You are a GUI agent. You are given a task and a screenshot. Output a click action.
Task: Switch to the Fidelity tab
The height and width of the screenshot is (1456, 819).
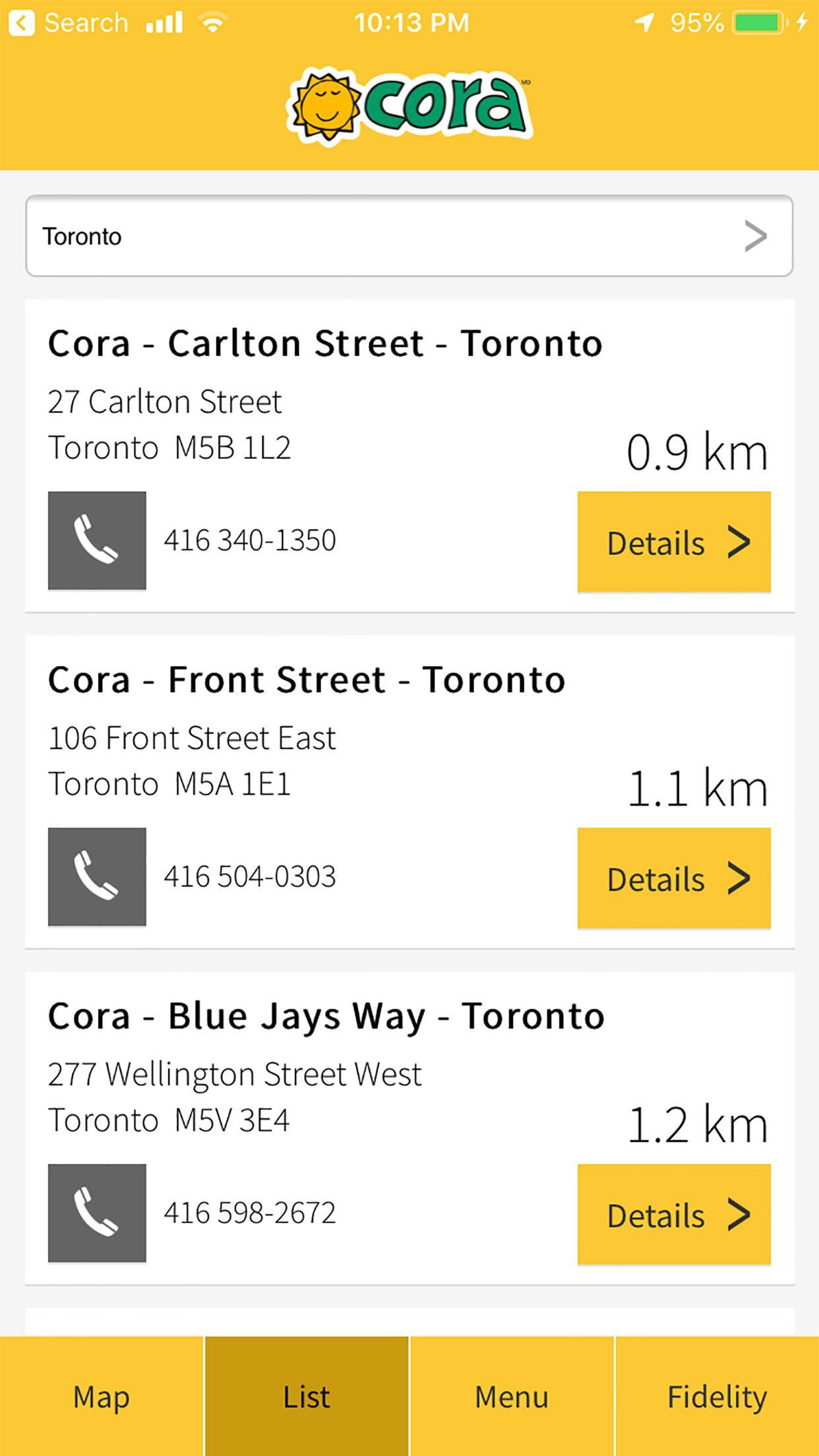pyautogui.click(x=717, y=1396)
